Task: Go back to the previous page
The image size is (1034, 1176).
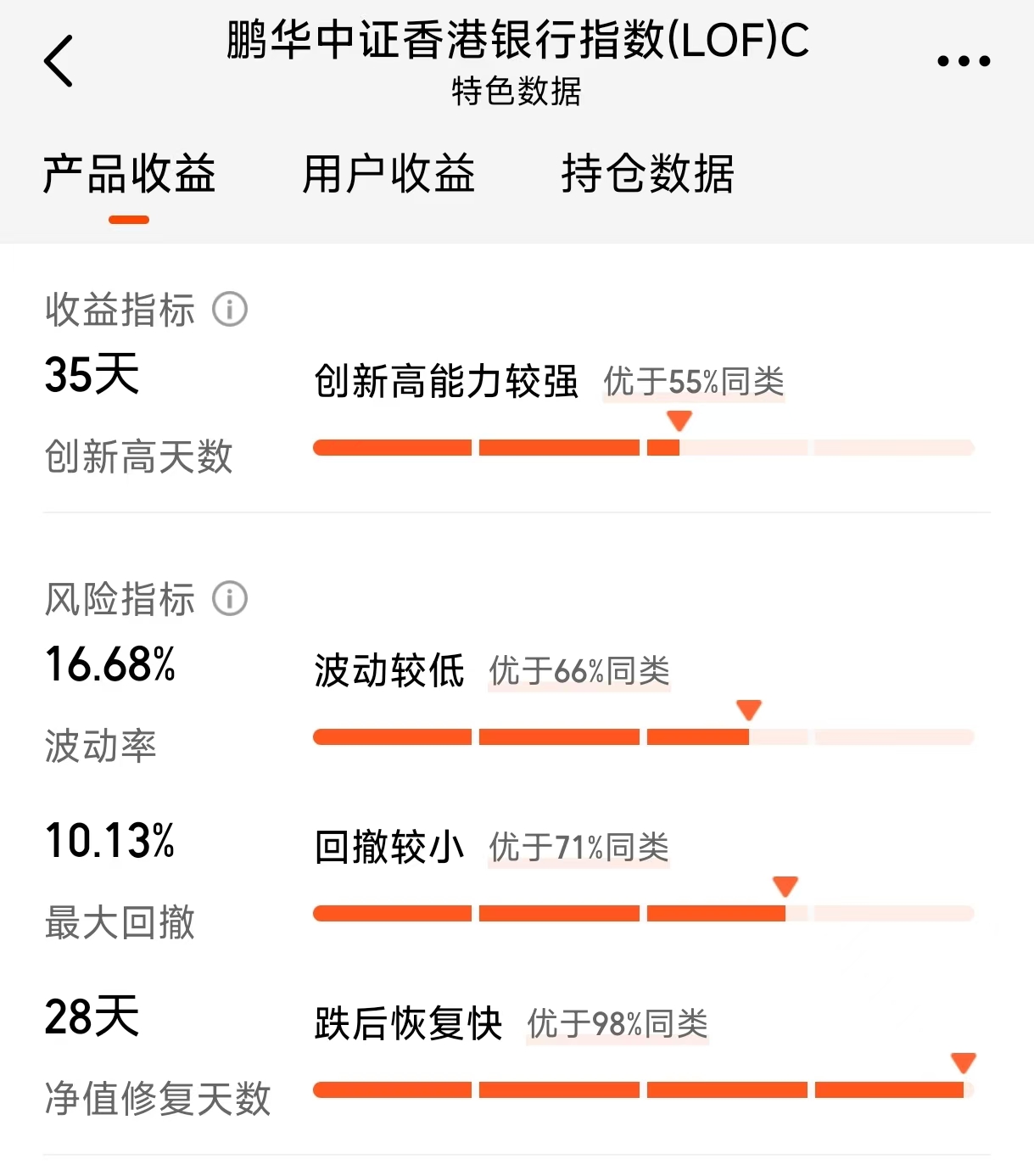Action: [x=59, y=61]
